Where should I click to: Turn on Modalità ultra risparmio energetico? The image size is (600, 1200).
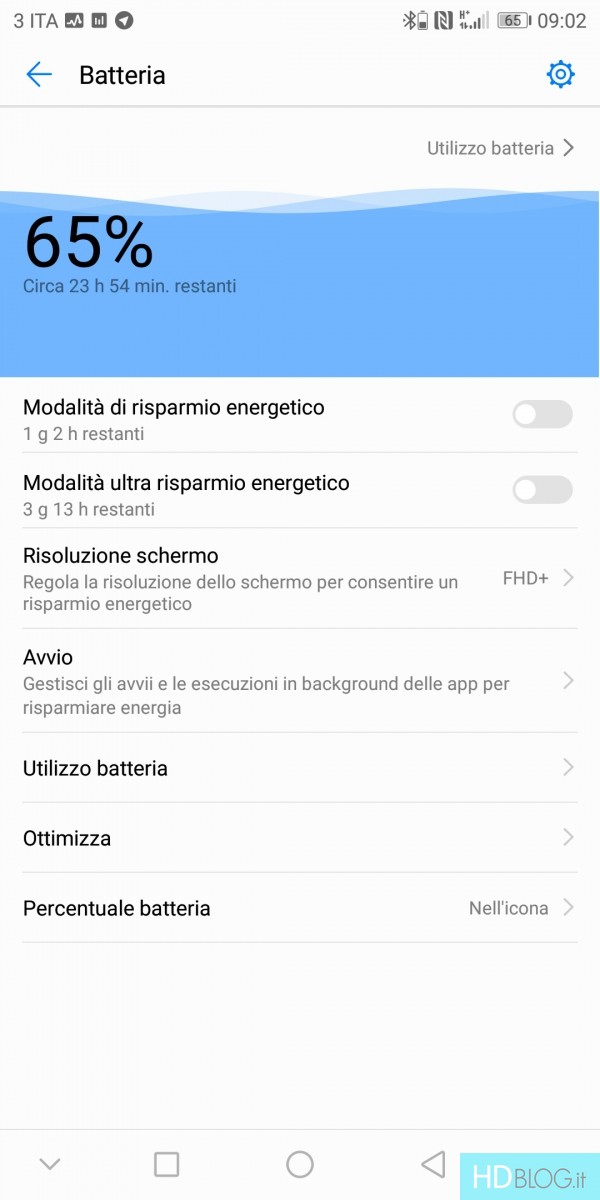[x=542, y=490]
